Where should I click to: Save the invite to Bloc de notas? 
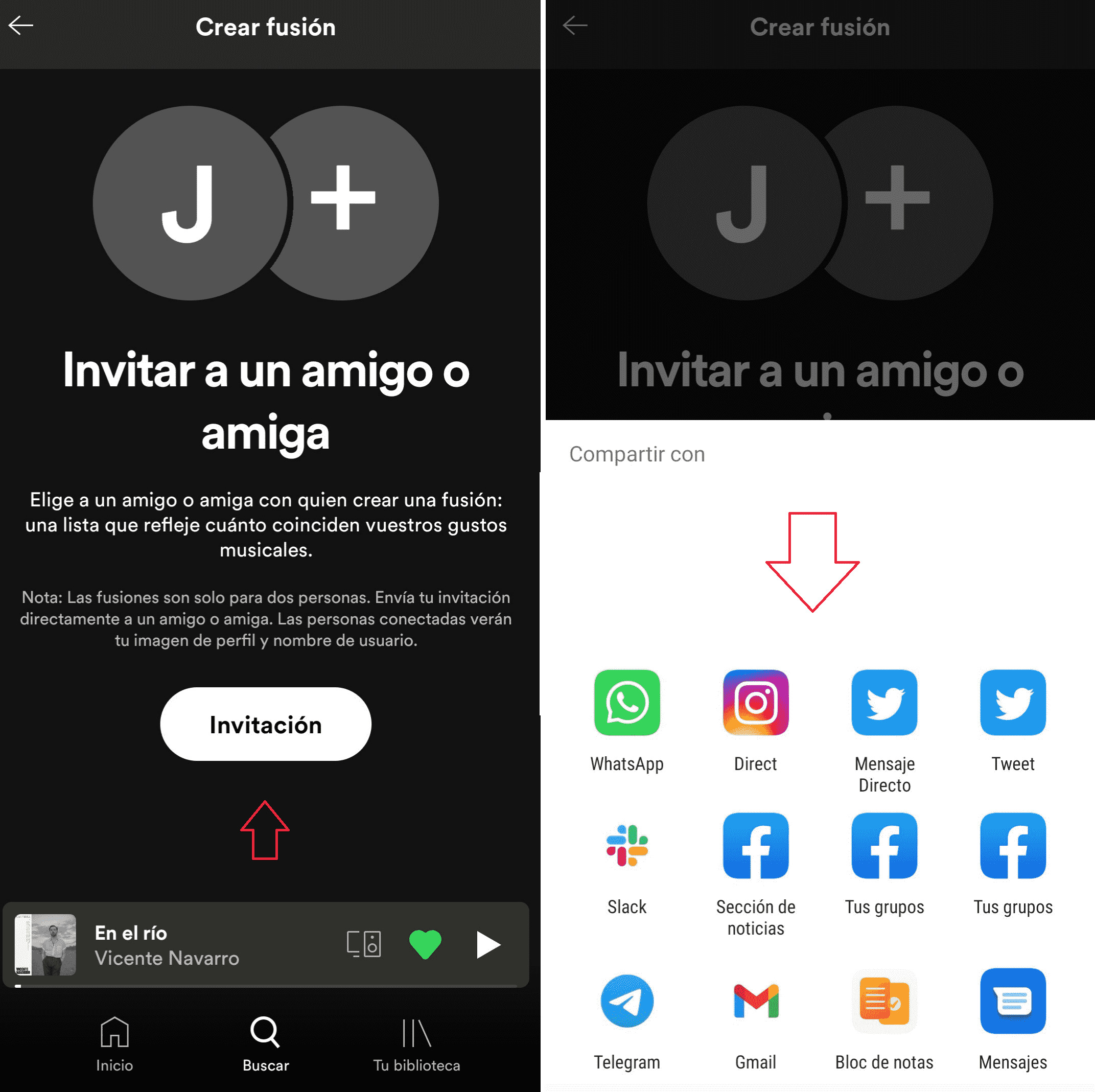[x=884, y=1002]
